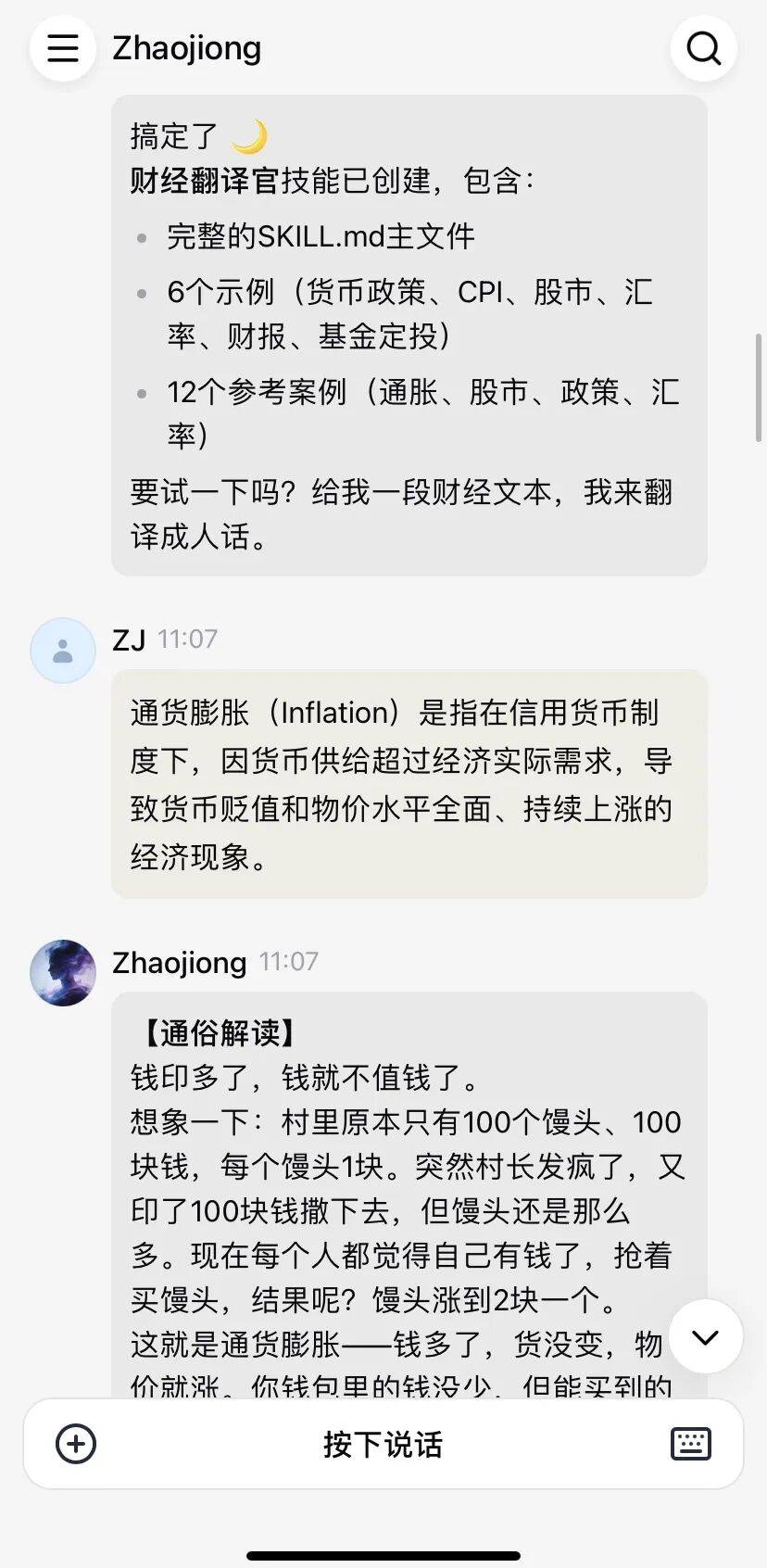Tap the 财经翻译官 bolded text
The width and height of the screenshot is (767, 1568).
click(x=195, y=182)
